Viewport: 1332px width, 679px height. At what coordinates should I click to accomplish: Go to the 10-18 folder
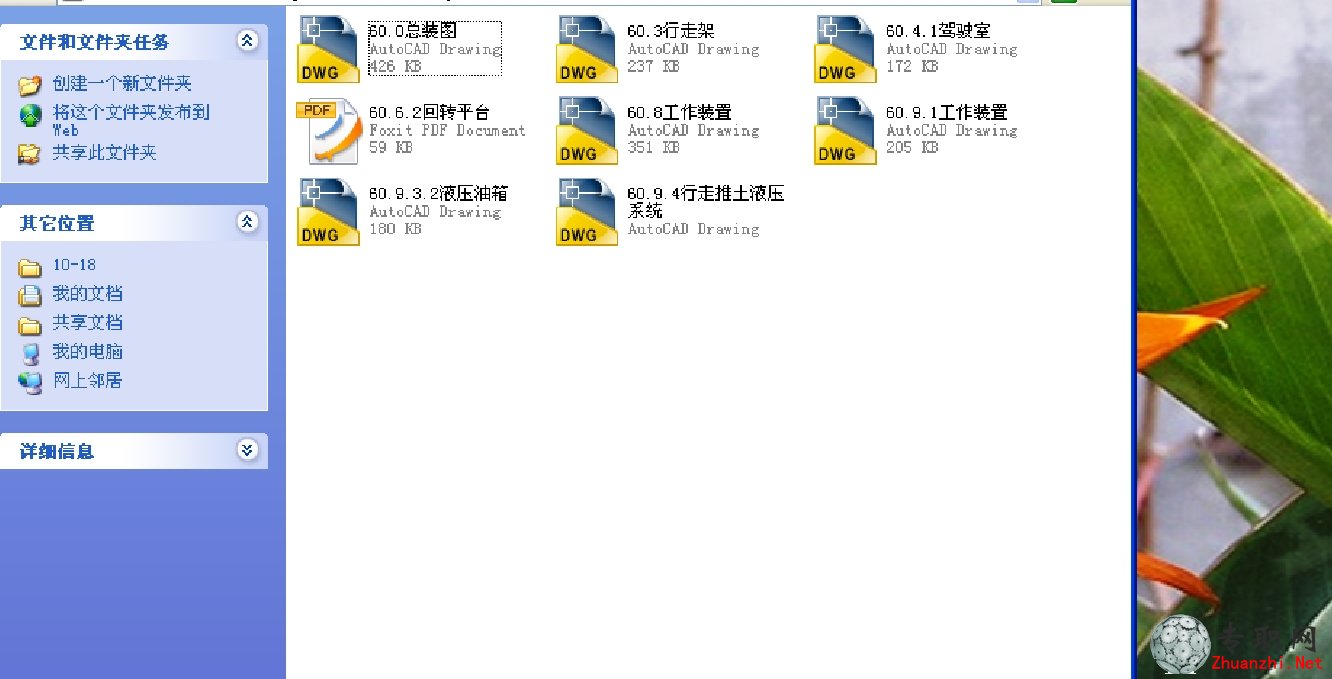point(74,266)
